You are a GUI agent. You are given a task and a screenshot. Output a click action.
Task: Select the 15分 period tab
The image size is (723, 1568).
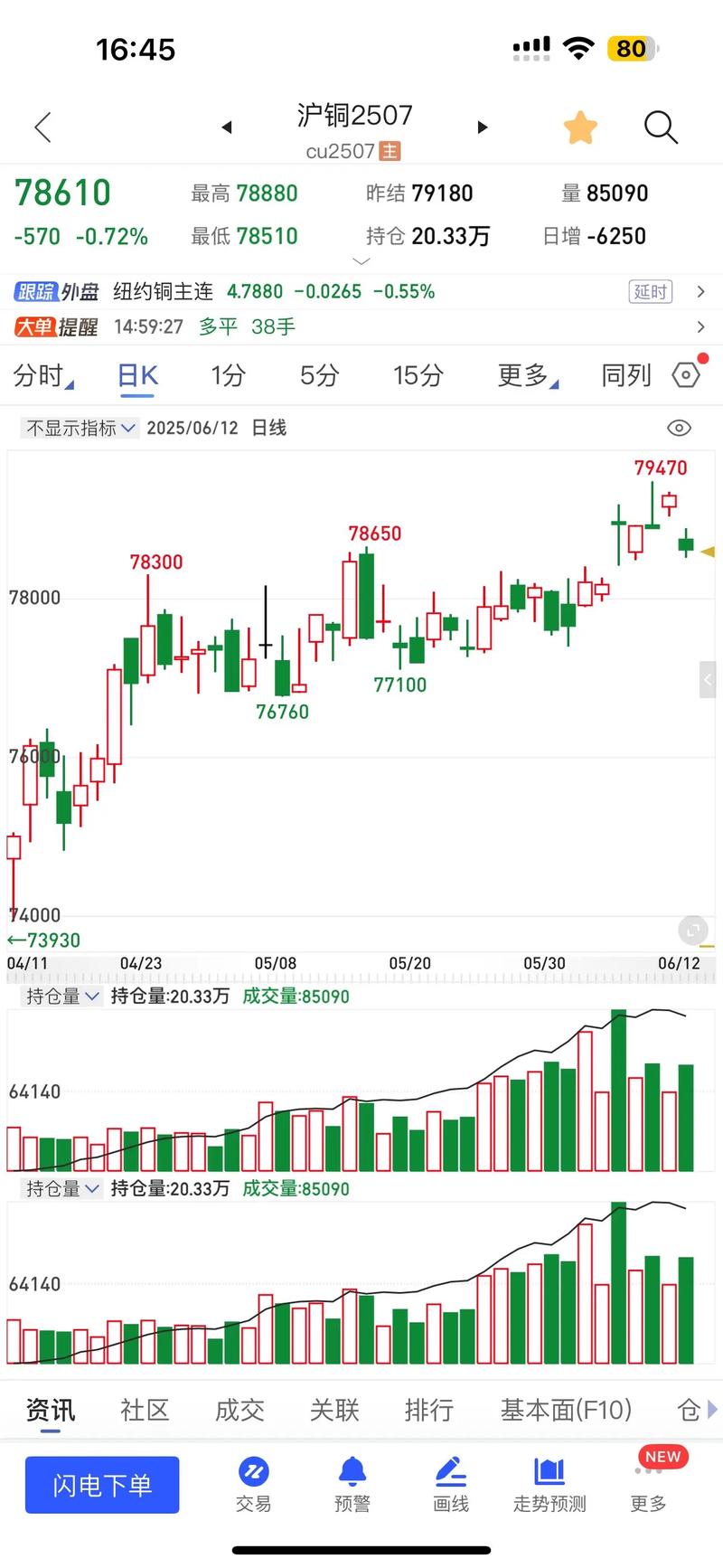click(x=418, y=375)
